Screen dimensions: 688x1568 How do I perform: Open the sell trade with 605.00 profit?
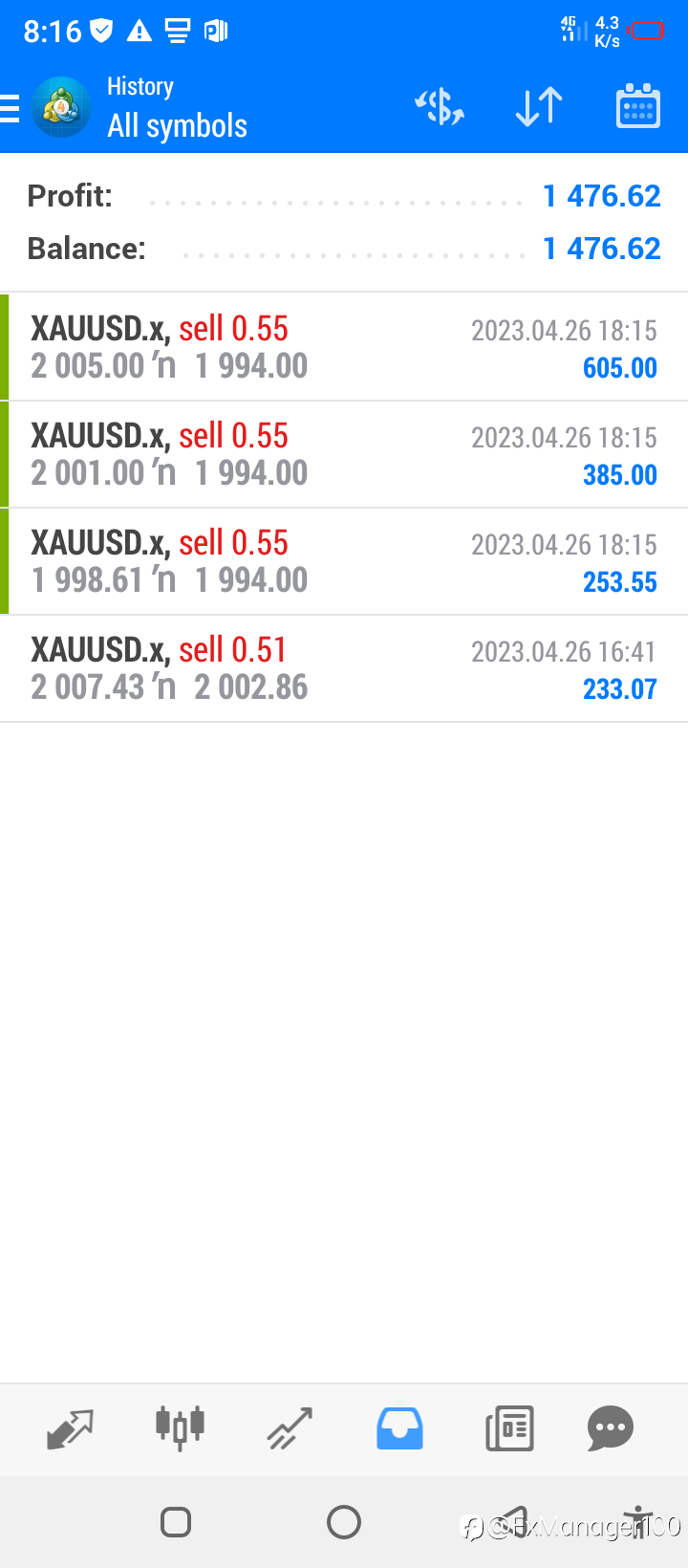pyautogui.click(x=344, y=347)
